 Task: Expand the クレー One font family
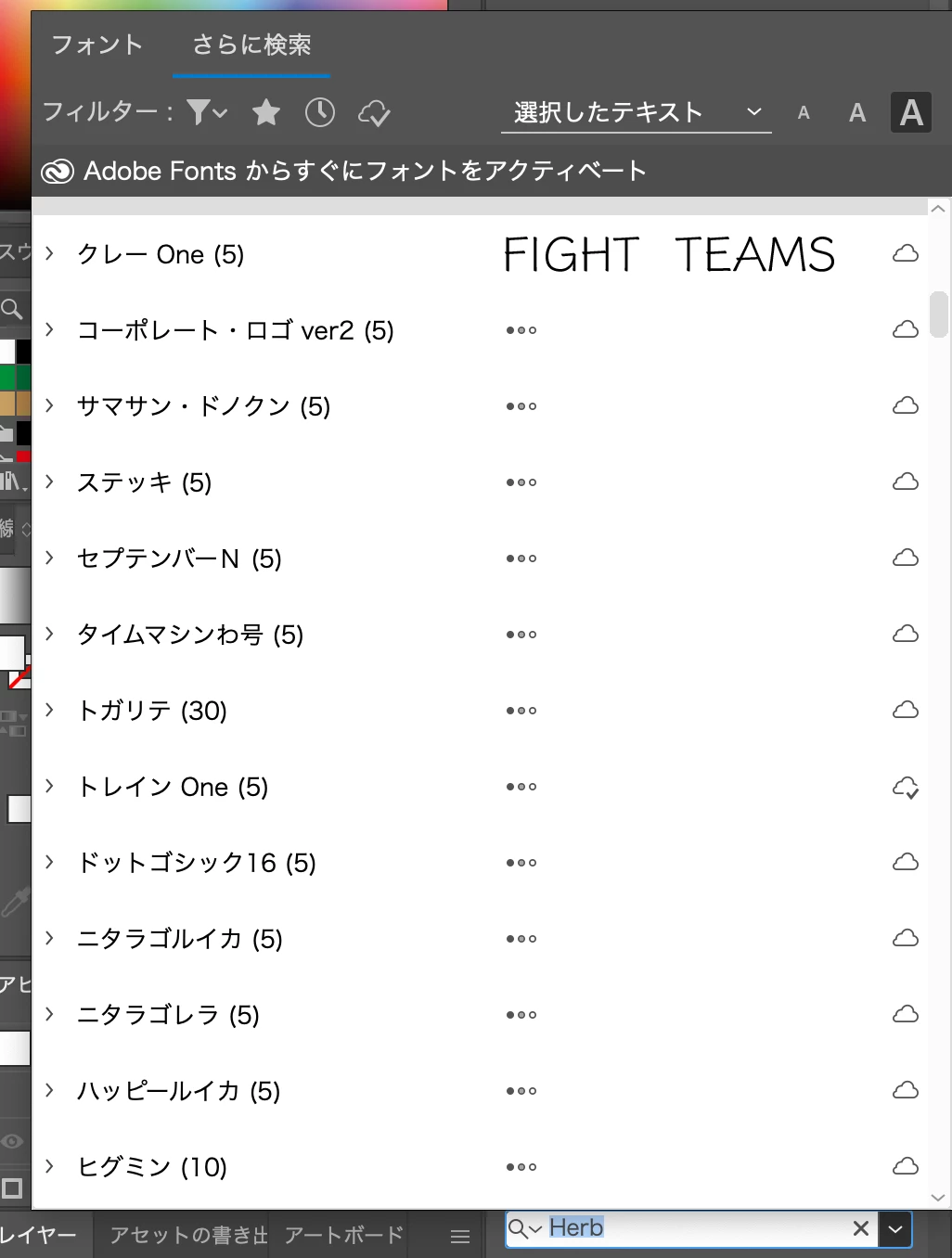(50, 253)
